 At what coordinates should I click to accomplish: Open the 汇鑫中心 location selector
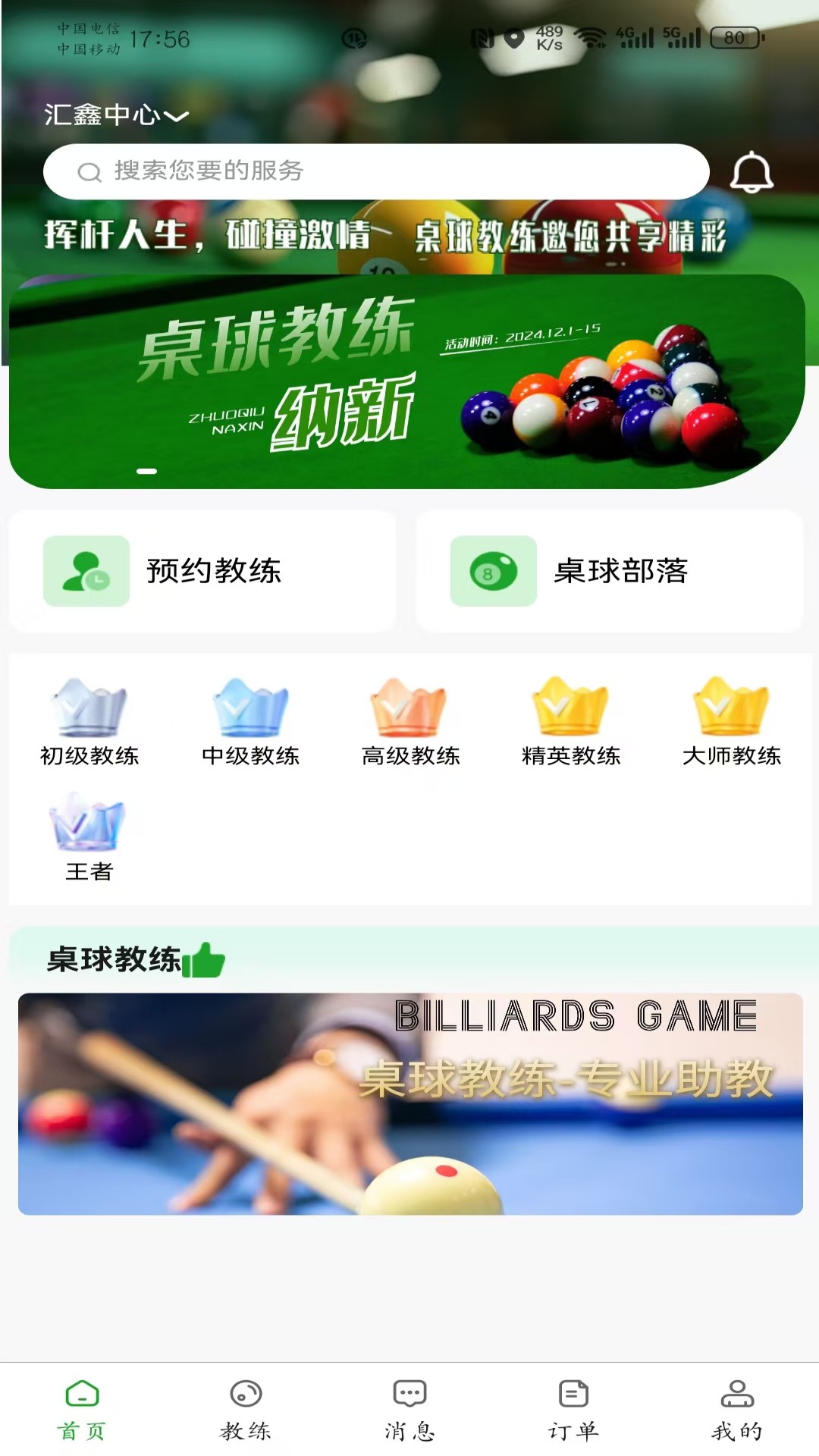[106, 115]
